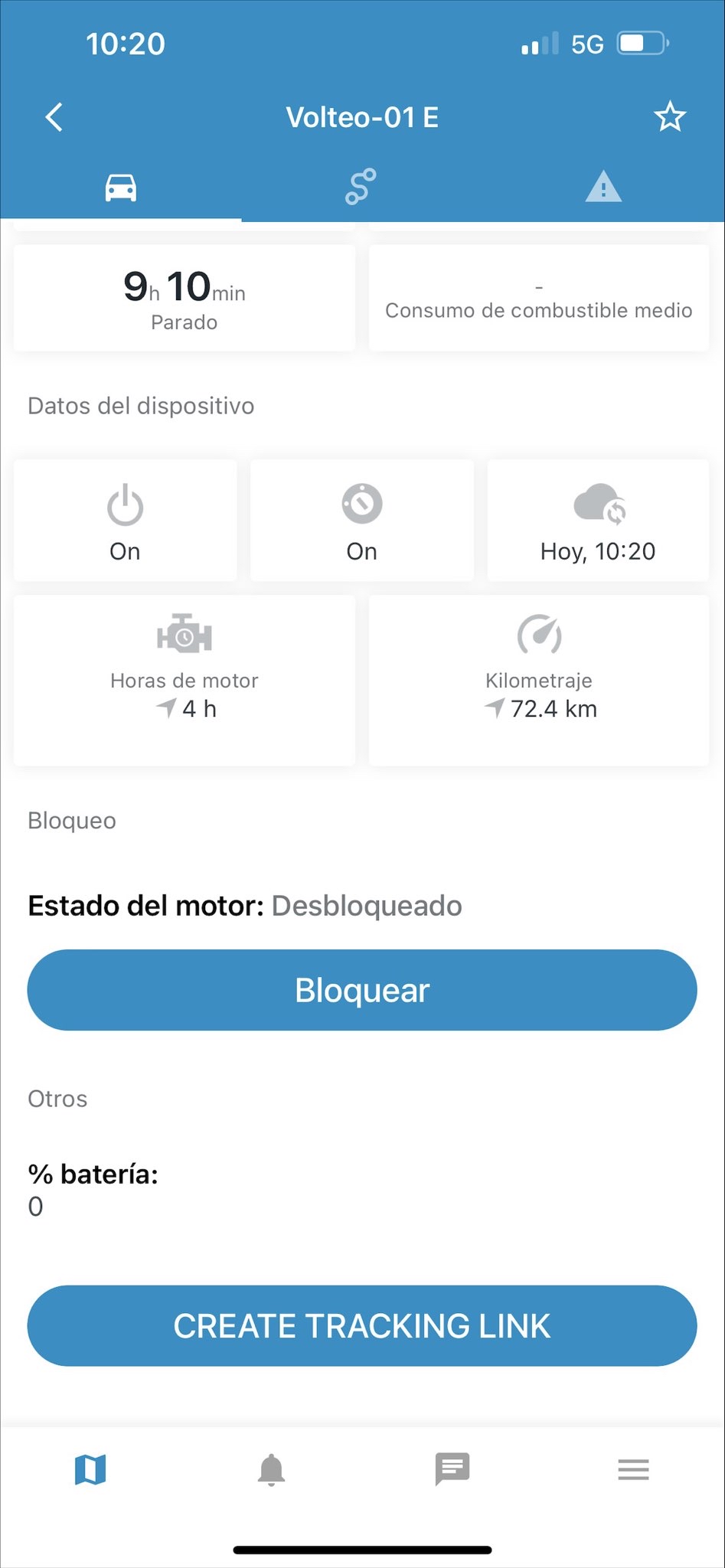725x1568 pixels.
Task: Create a tracking link
Action: click(362, 1326)
